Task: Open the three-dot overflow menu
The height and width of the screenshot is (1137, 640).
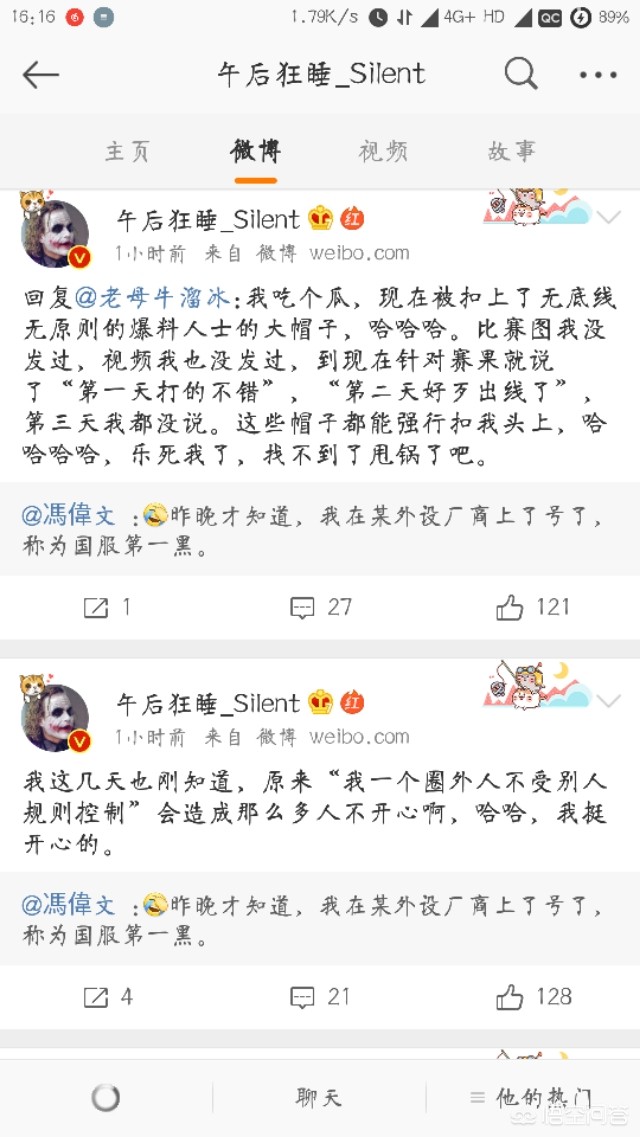Action: [599, 75]
